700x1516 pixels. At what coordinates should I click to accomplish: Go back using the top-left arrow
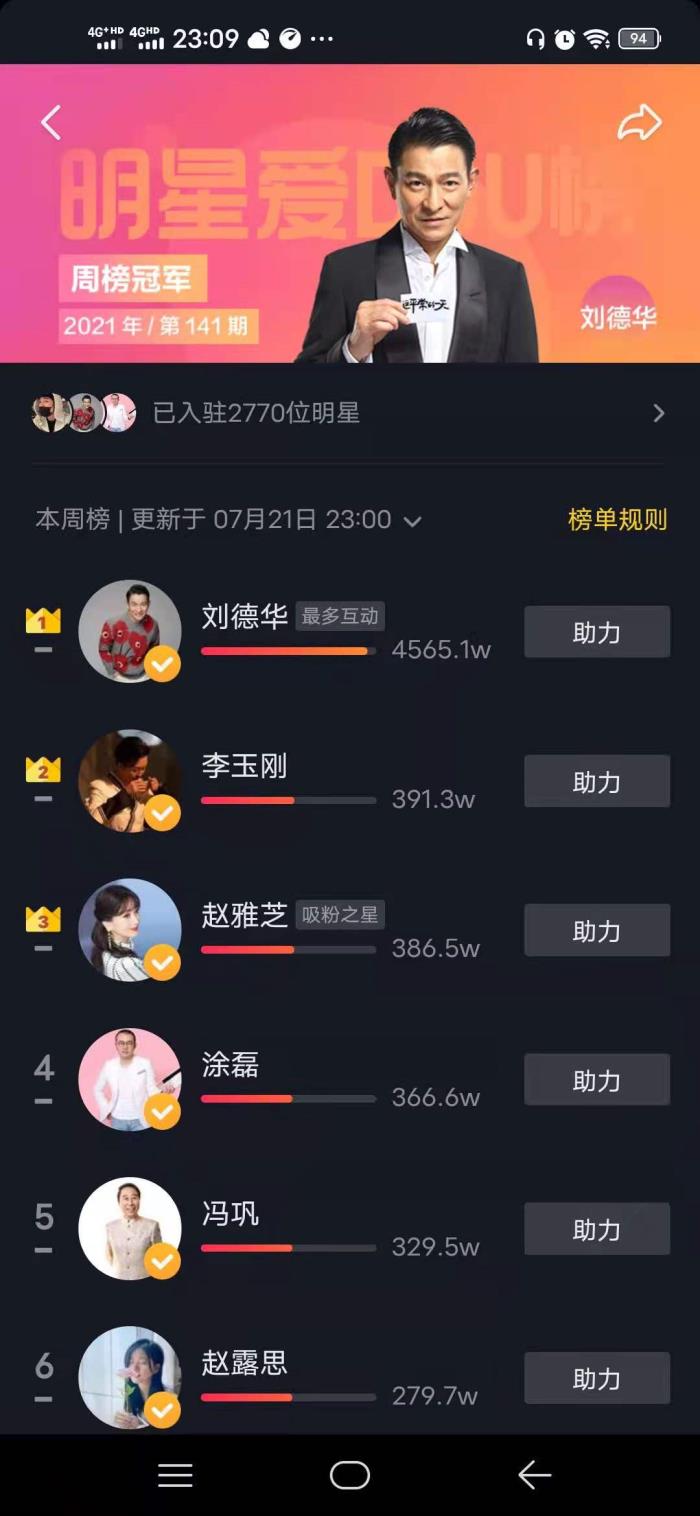[x=51, y=122]
